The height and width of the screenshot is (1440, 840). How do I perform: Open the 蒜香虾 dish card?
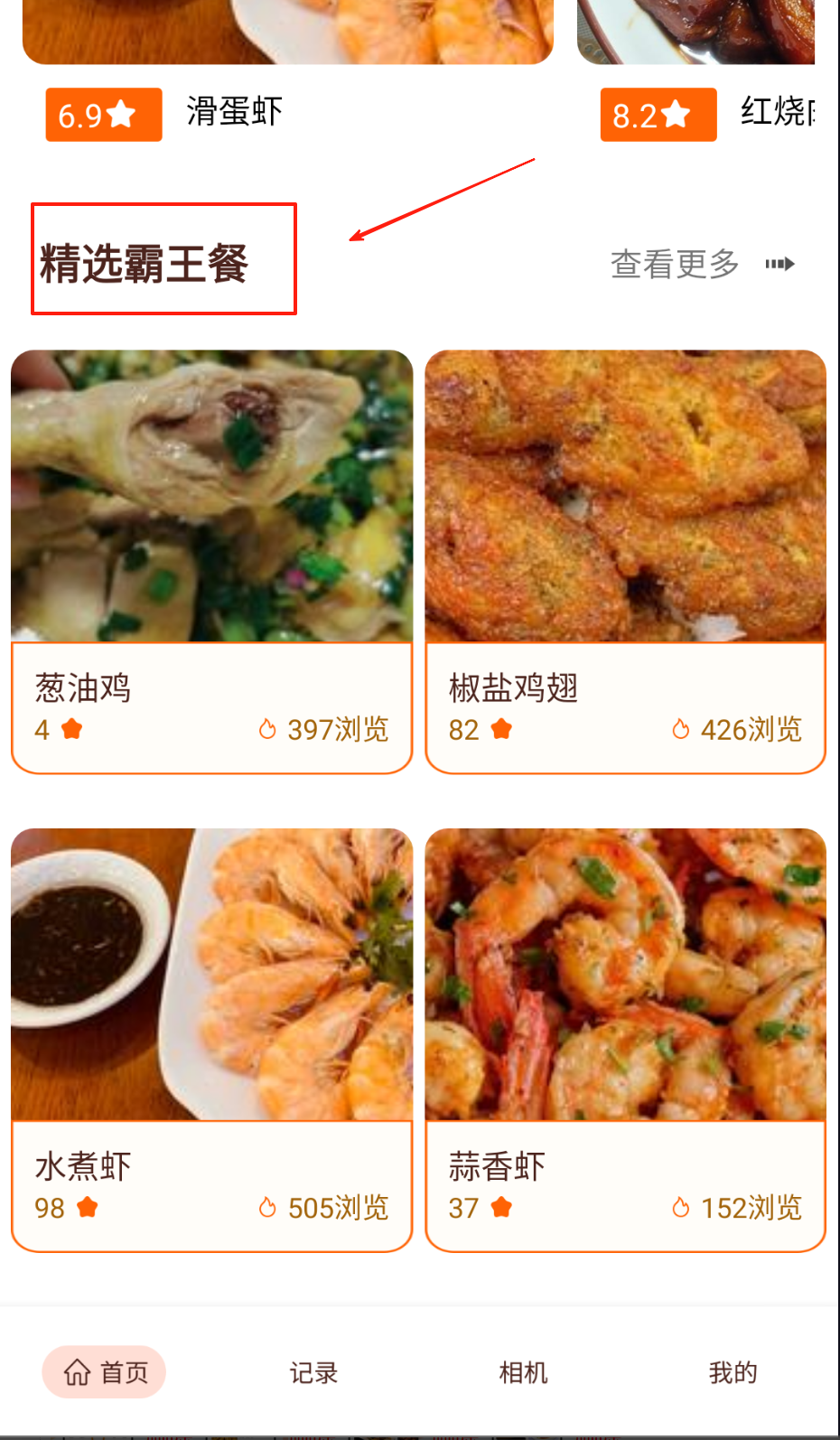625,1039
